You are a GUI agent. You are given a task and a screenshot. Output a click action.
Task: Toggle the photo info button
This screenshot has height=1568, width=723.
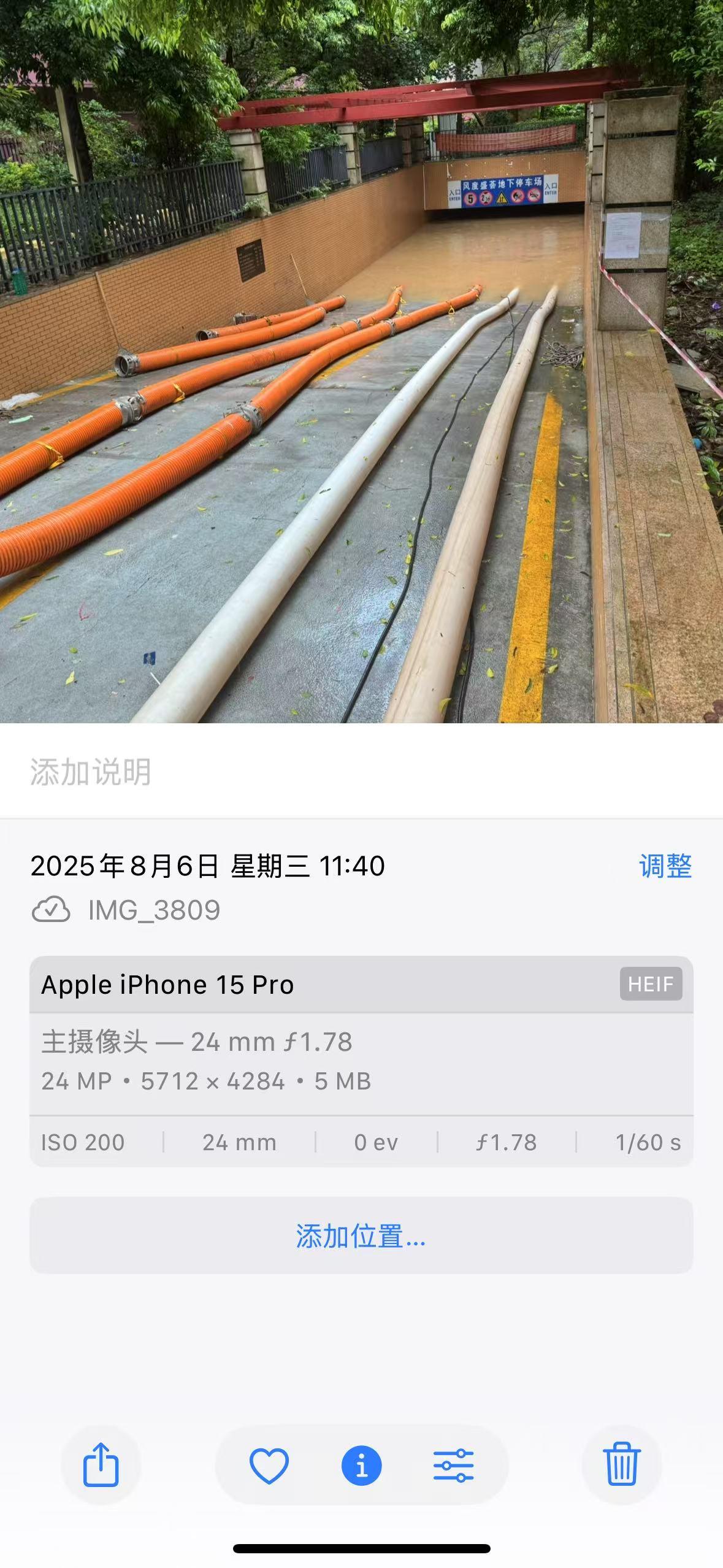(361, 1465)
